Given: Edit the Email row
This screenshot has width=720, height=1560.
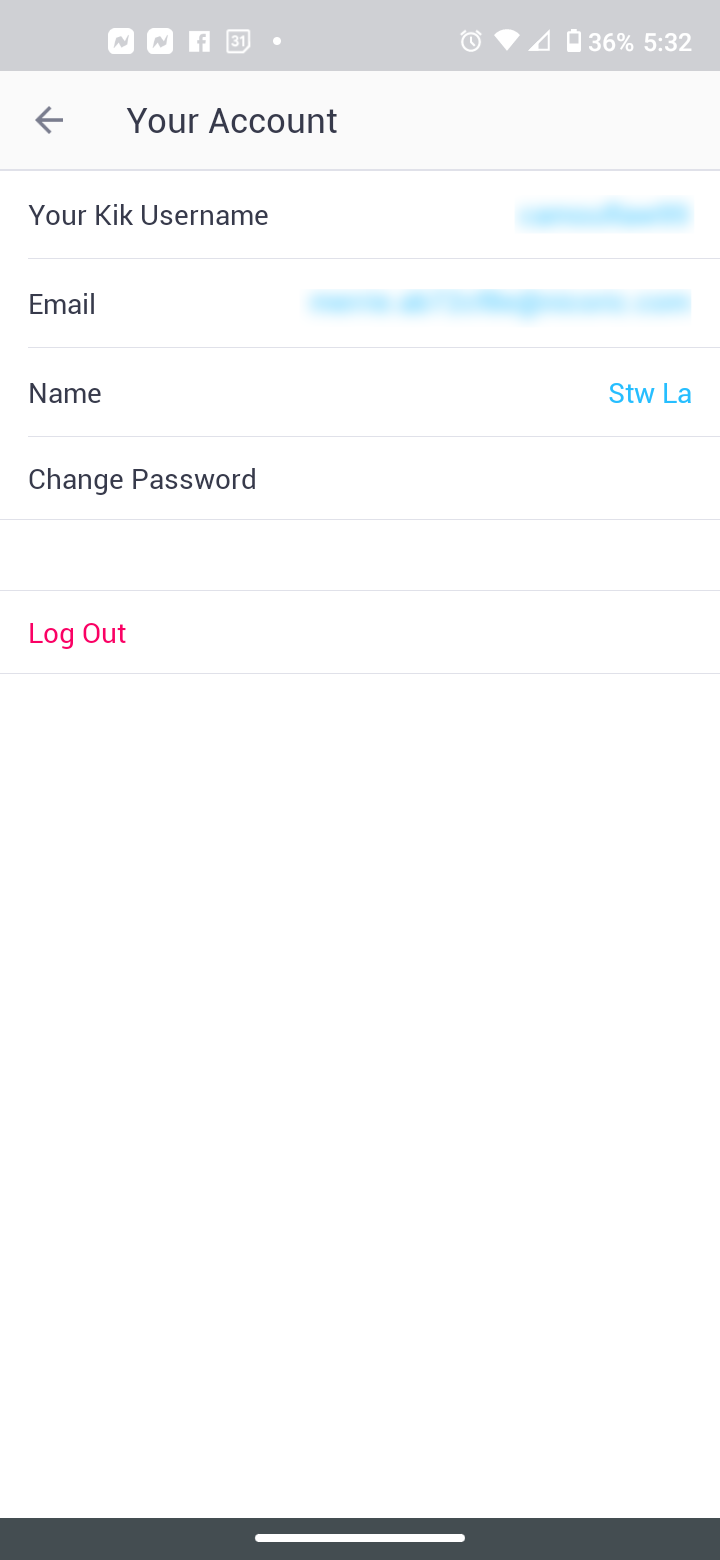Looking at the screenshot, I should (x=360, y=304).
